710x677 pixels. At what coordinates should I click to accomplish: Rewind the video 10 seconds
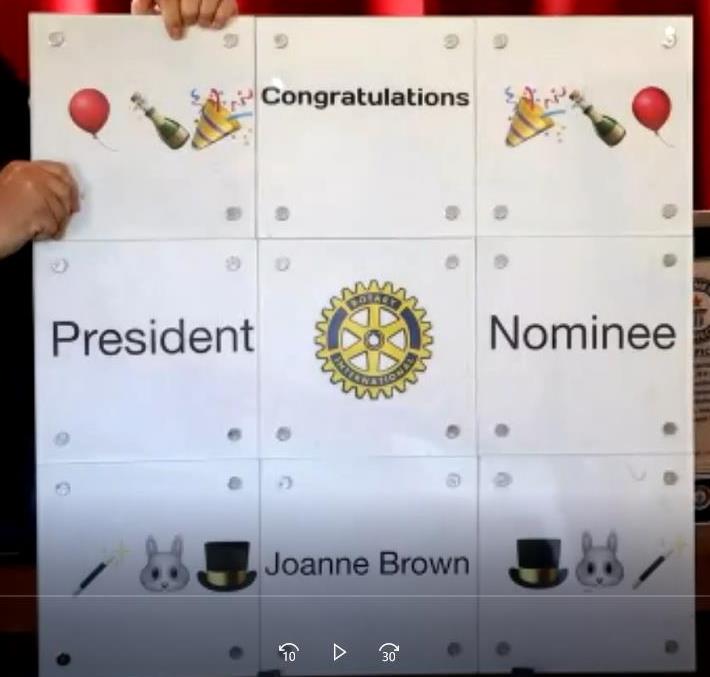click(289, 652)
